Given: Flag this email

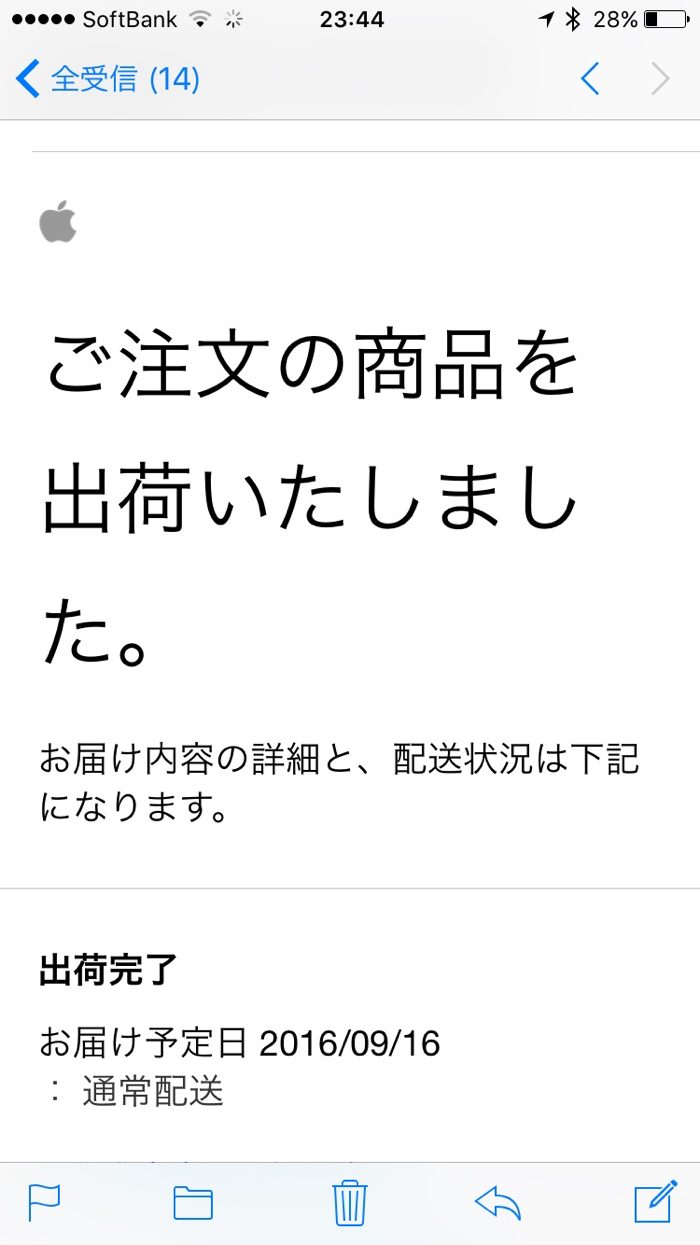Looking at the screenshot, I should coord(45,1202).
